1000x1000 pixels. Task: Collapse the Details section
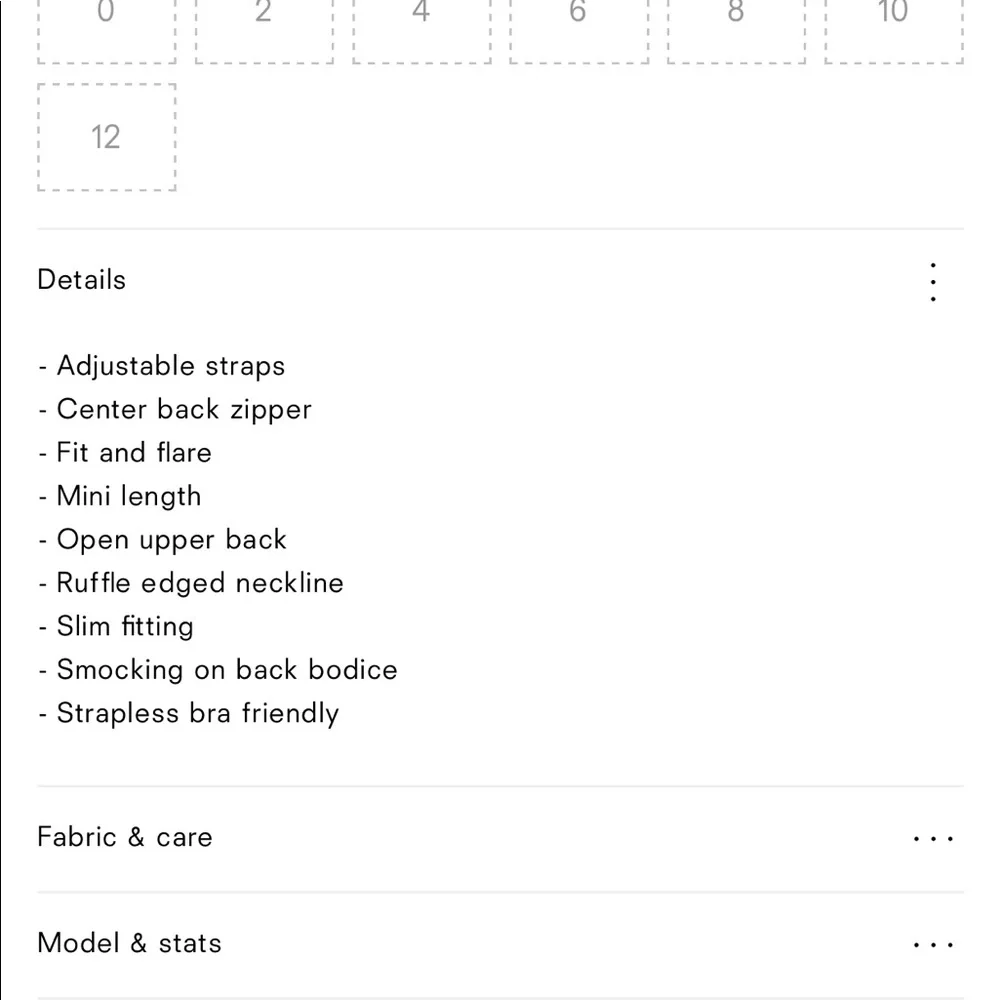click(x=932, y=282)
